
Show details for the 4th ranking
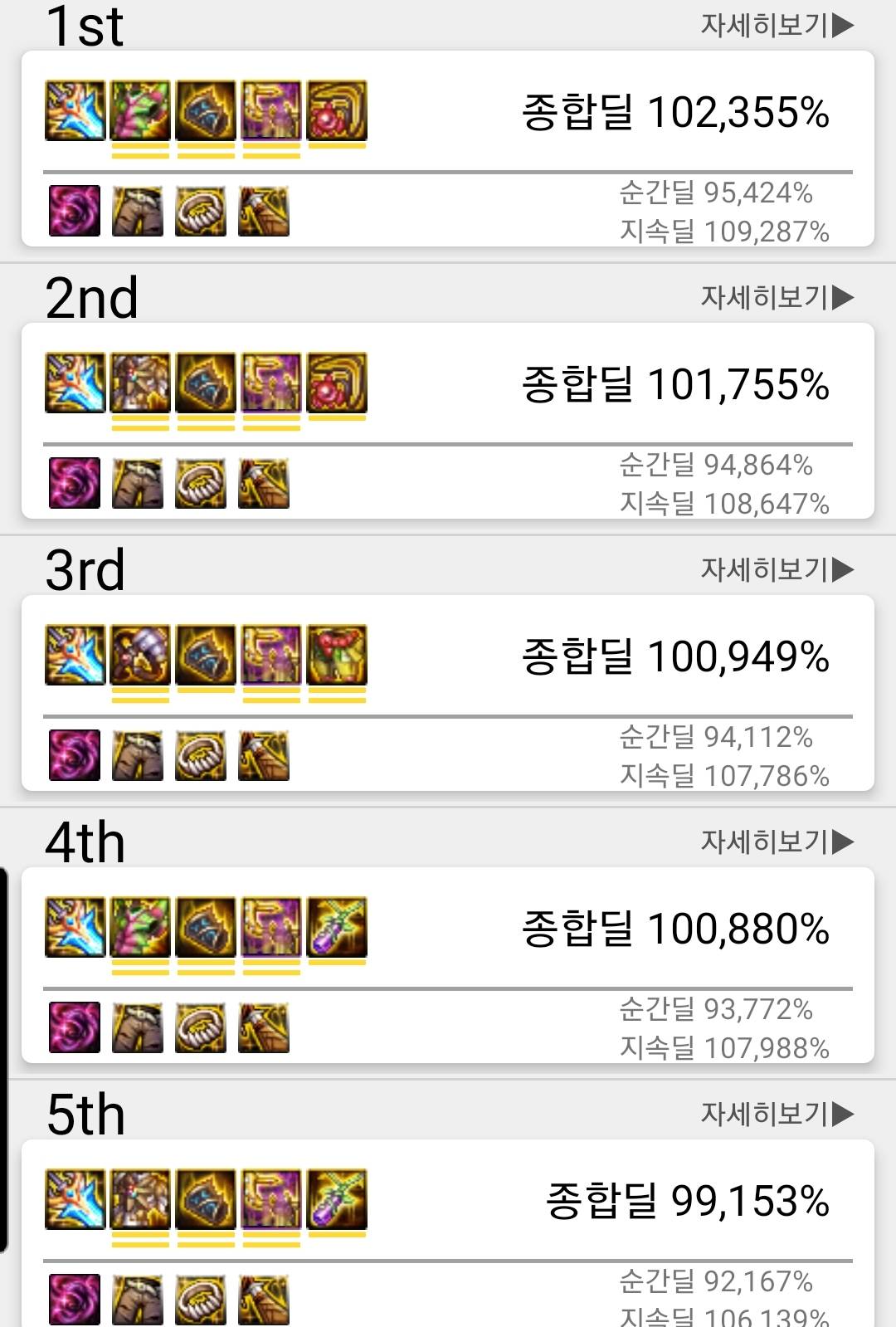point(777,842)
